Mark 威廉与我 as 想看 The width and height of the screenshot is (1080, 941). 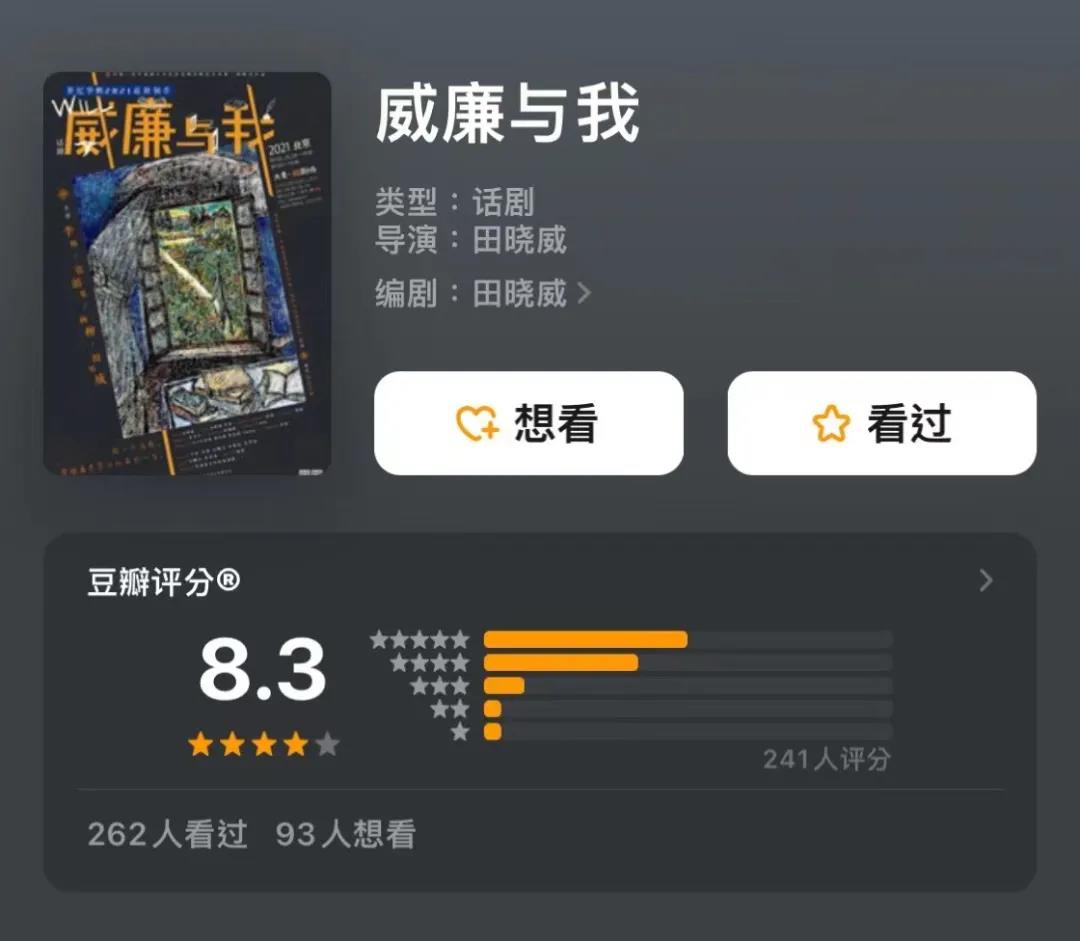tap(528, 423)
